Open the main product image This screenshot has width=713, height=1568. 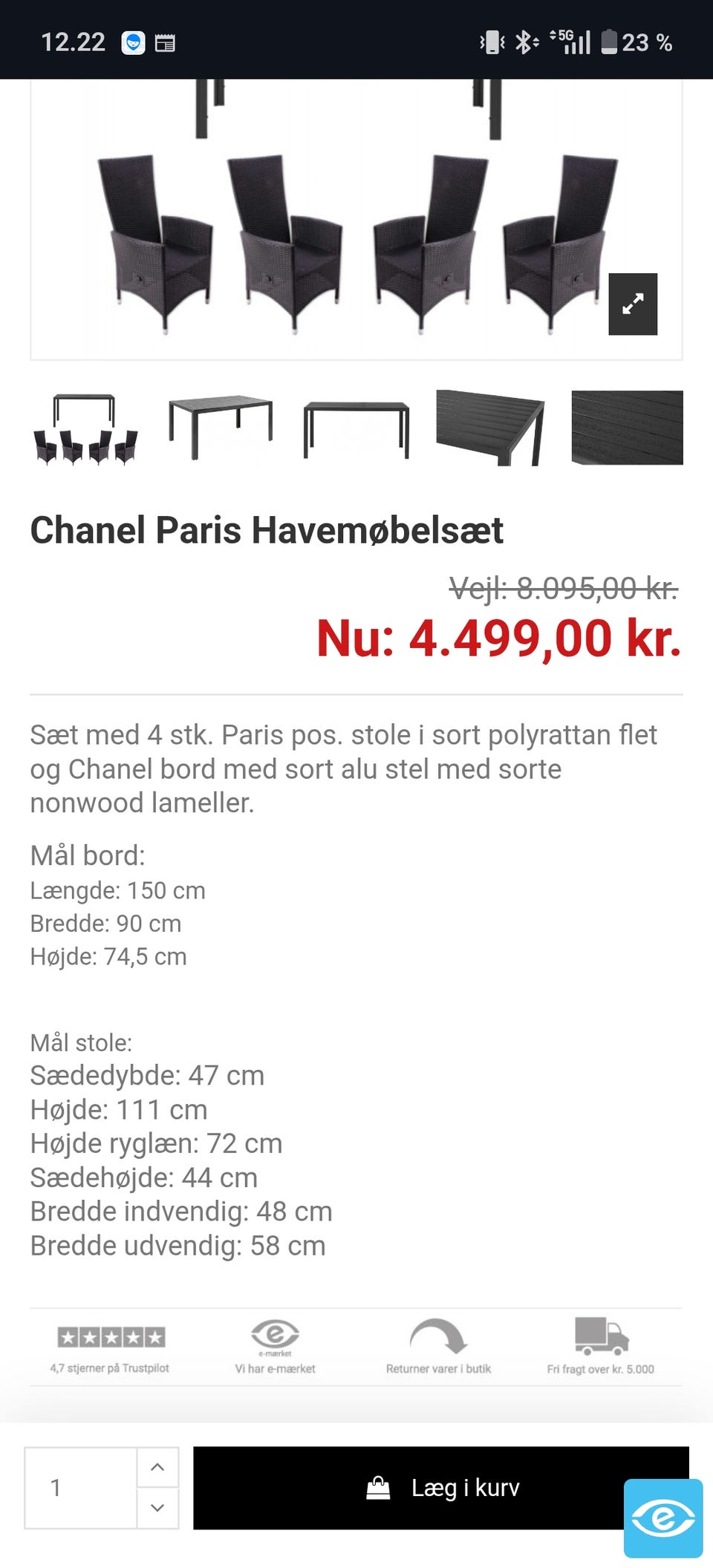(356, 220)
